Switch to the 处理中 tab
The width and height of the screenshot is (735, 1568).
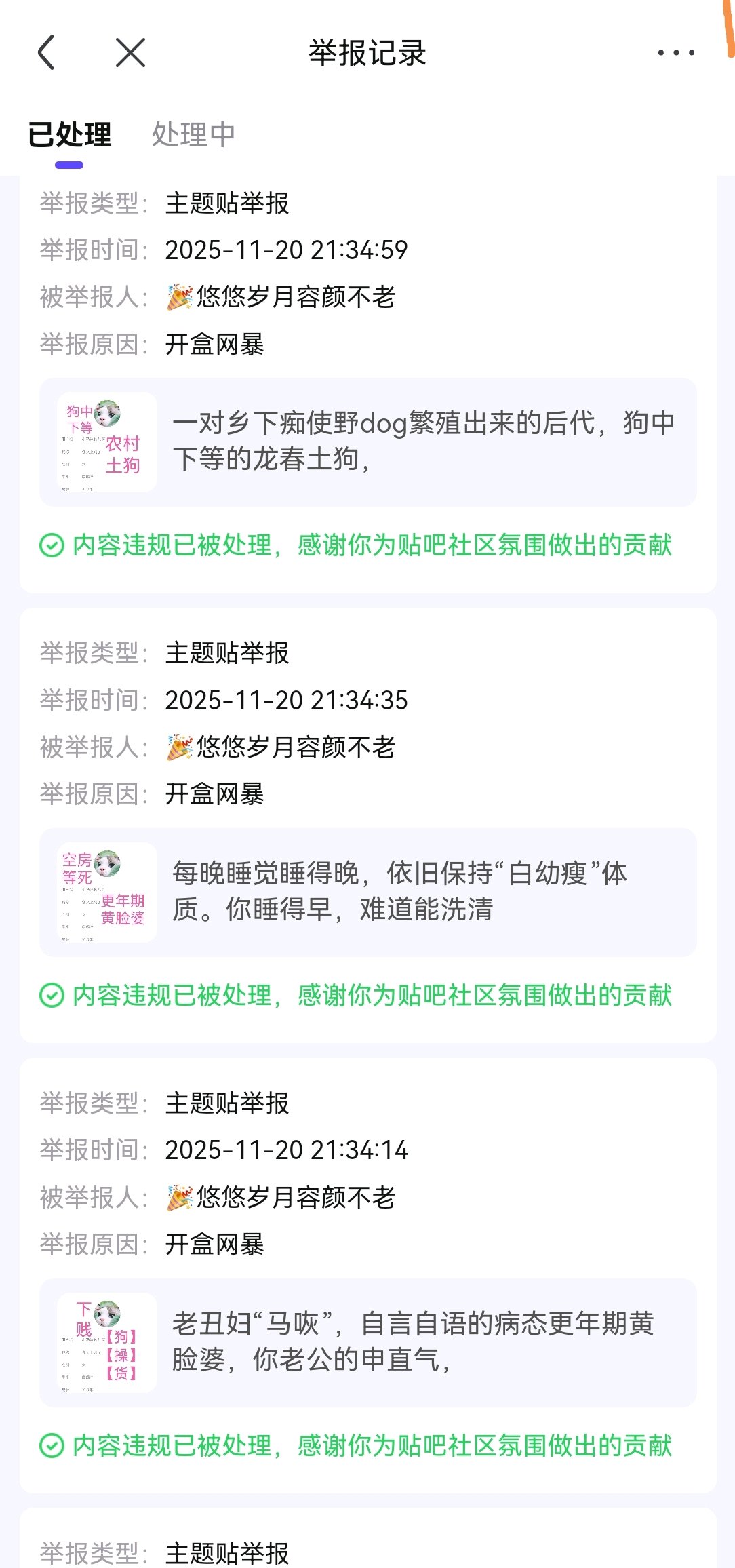click(x=193, y=134)
